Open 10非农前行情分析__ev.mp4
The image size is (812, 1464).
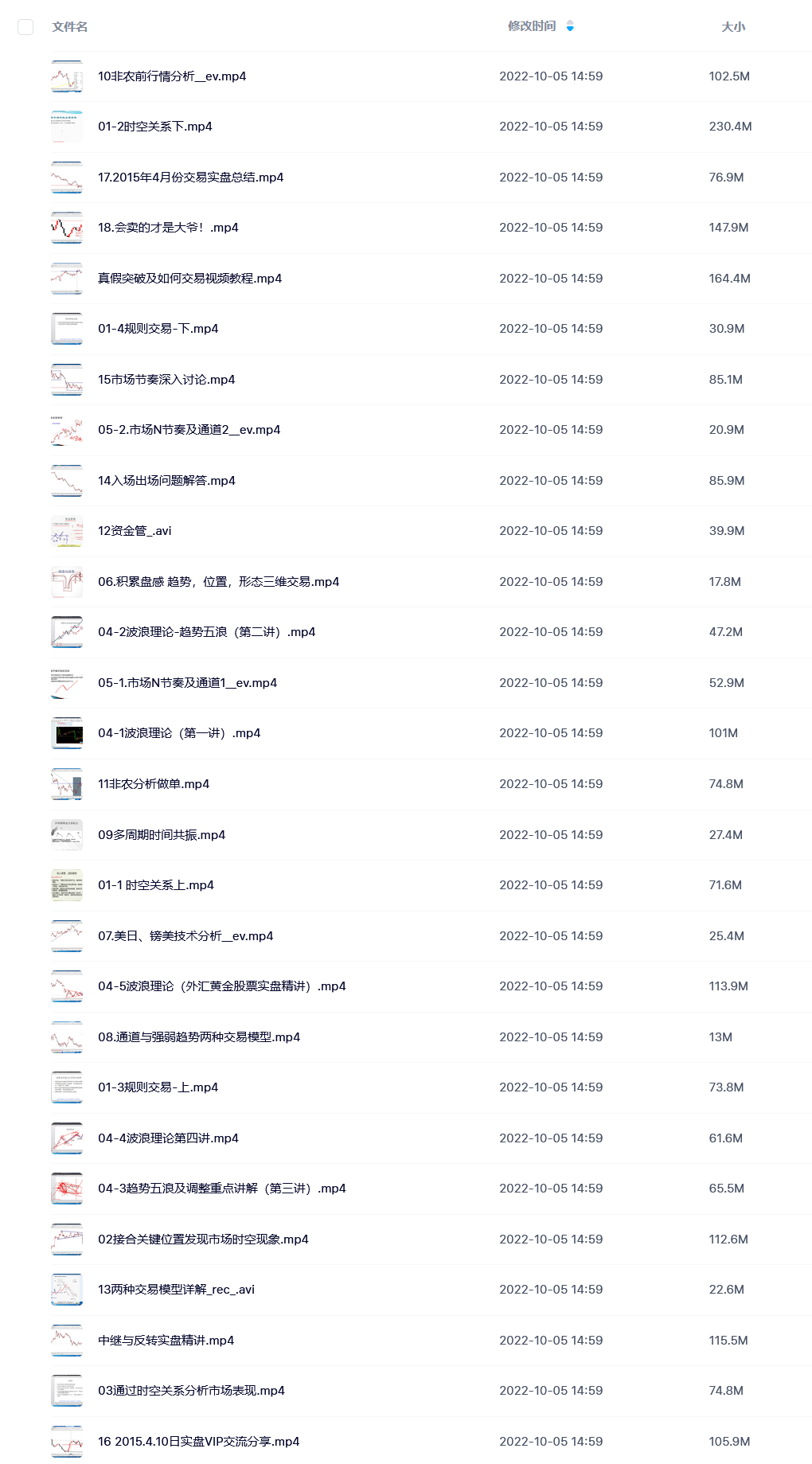coord(172,76)
